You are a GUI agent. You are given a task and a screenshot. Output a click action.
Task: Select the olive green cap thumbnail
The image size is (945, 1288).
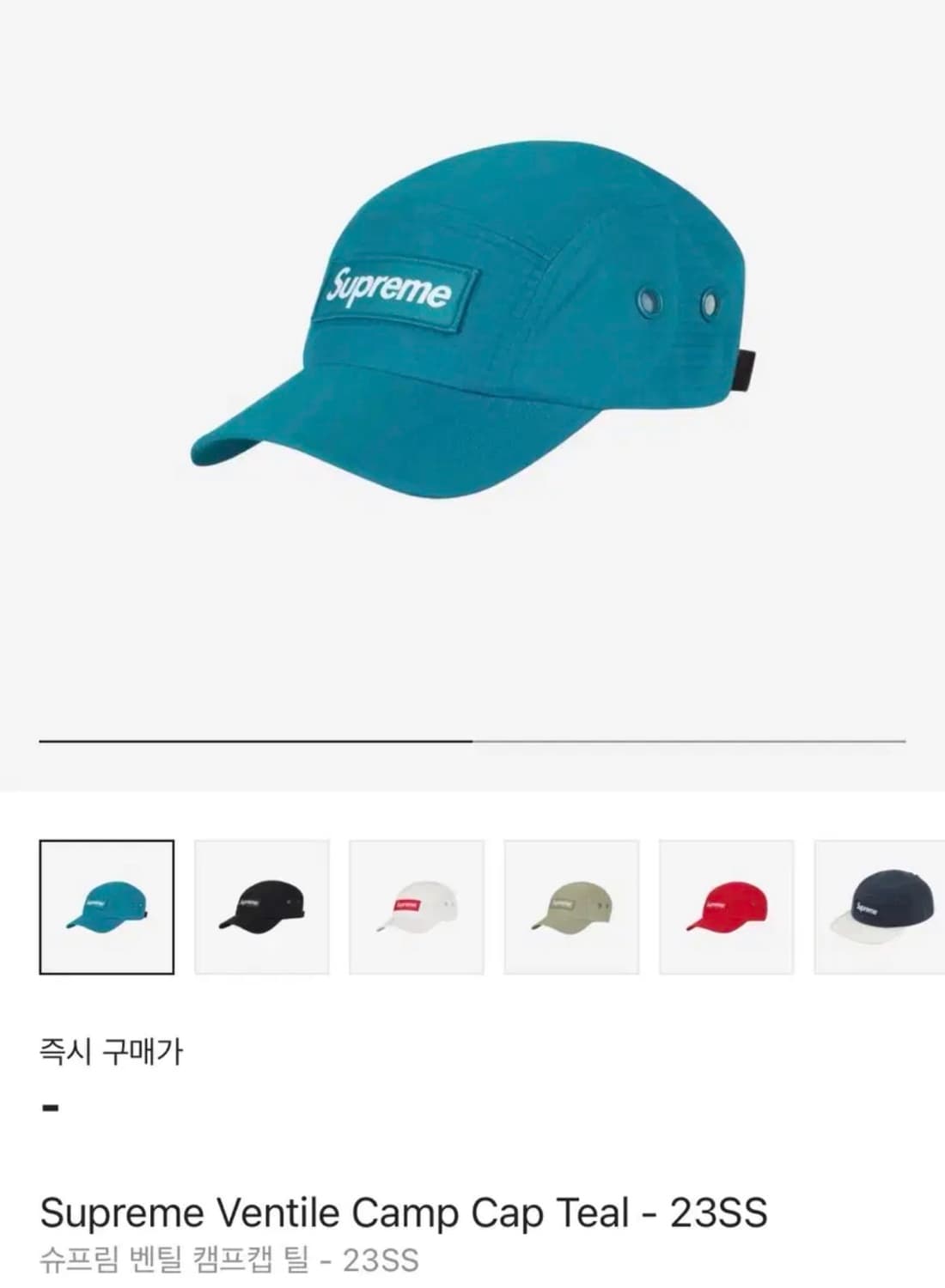coord(570,908)
